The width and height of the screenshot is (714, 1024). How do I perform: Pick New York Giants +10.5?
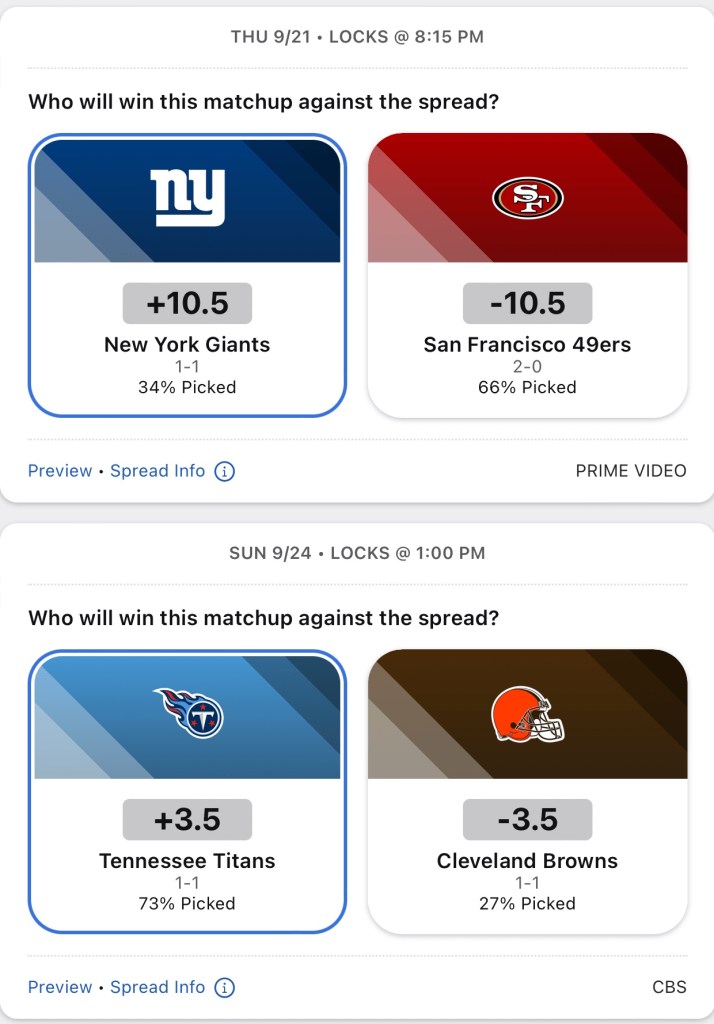pyautogui.click(x=187, y=275)
